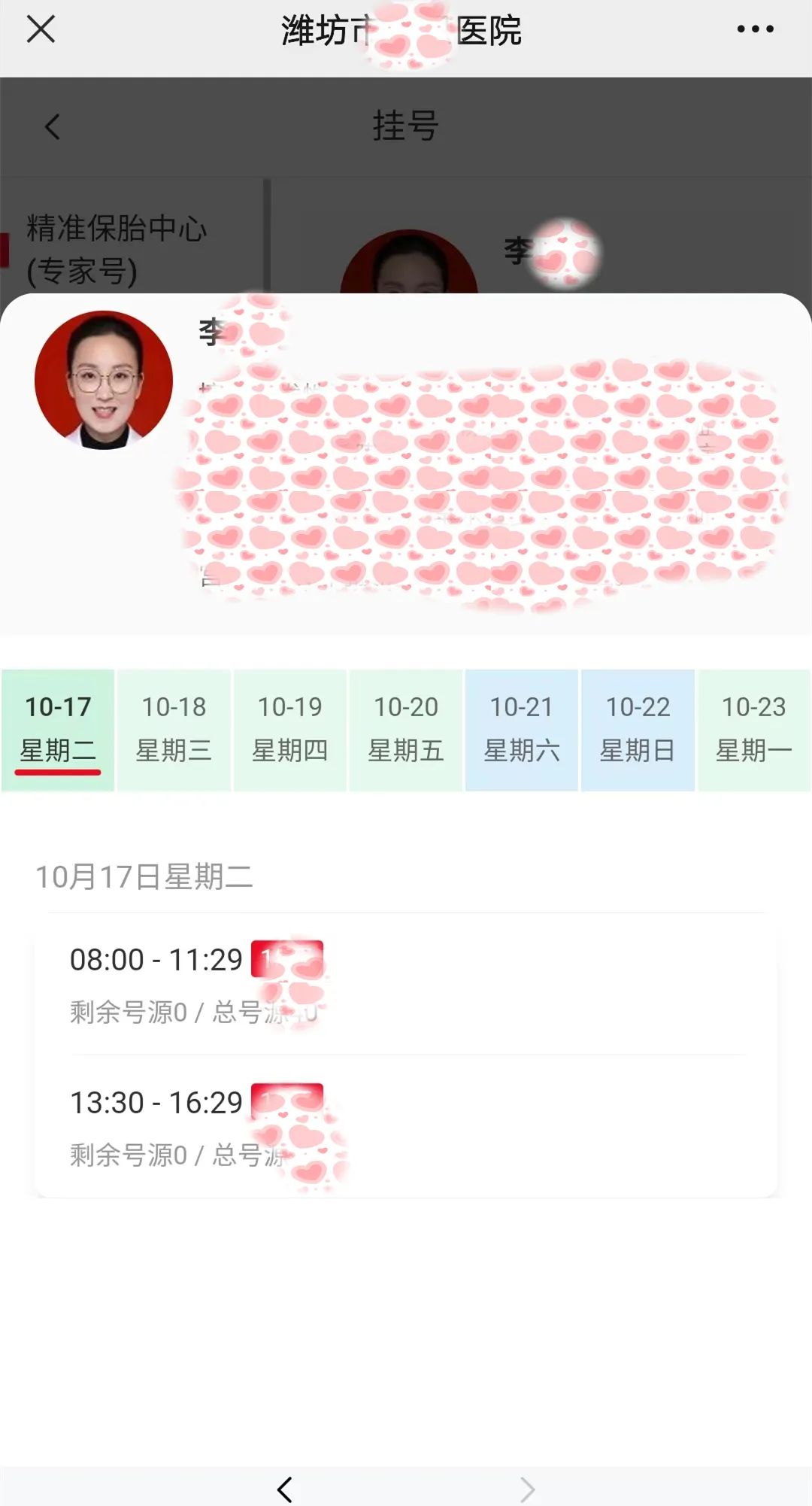Switch to 10-21 星期六 appointments
This screenshot has height=1506, width=812.
[522, 729]
